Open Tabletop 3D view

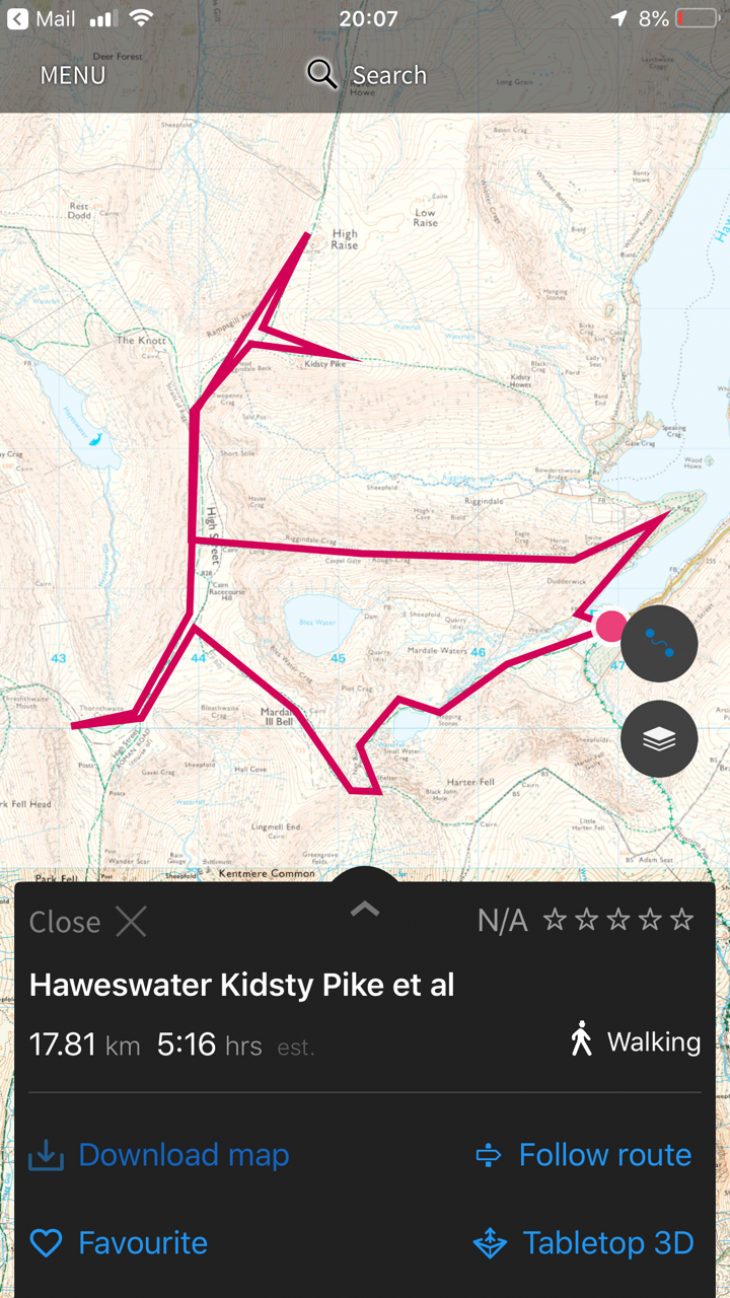click(584, 1243)
